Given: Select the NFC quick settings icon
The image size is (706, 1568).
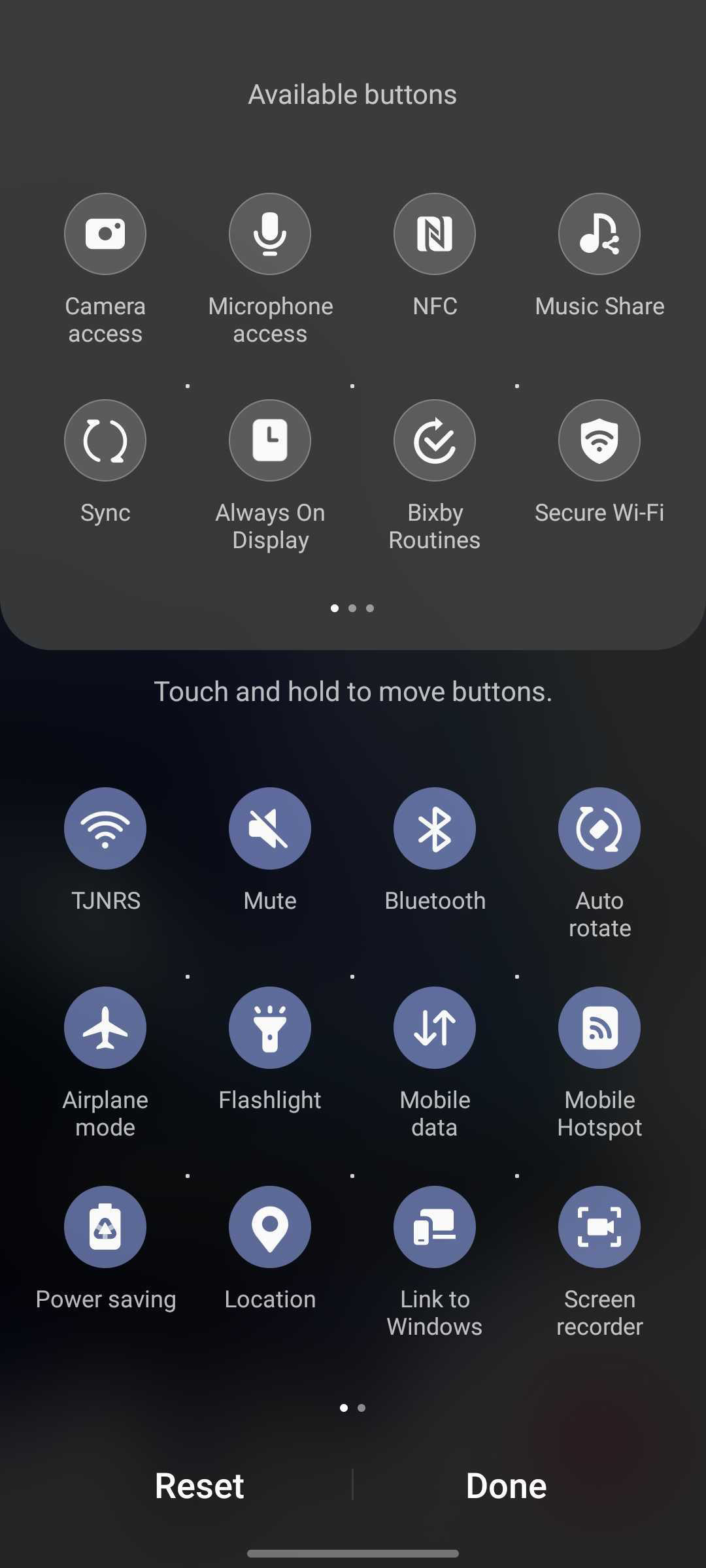Looking at the screenshot, I should point(434,235).
